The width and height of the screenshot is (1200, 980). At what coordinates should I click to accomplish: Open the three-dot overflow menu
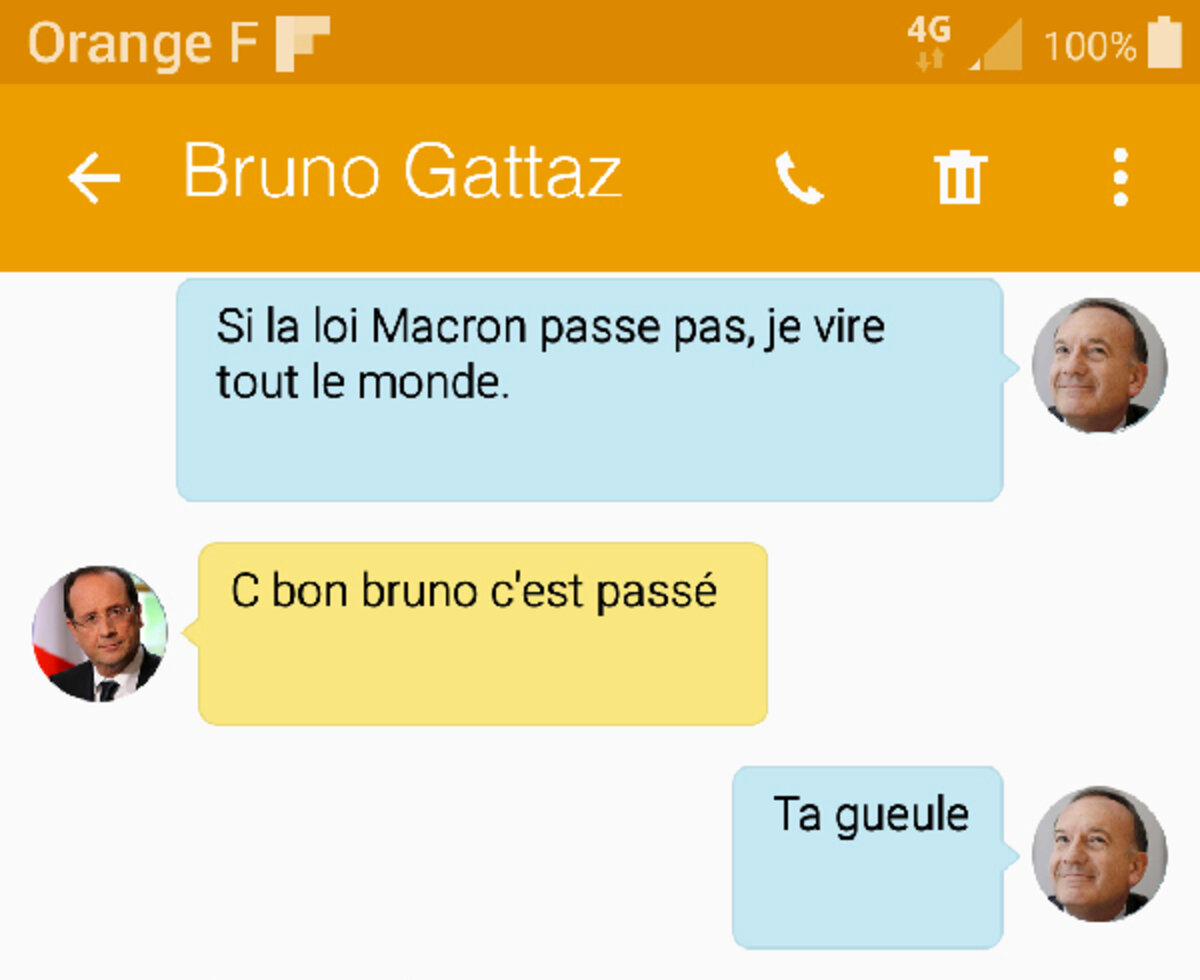tap(1120, 178)
